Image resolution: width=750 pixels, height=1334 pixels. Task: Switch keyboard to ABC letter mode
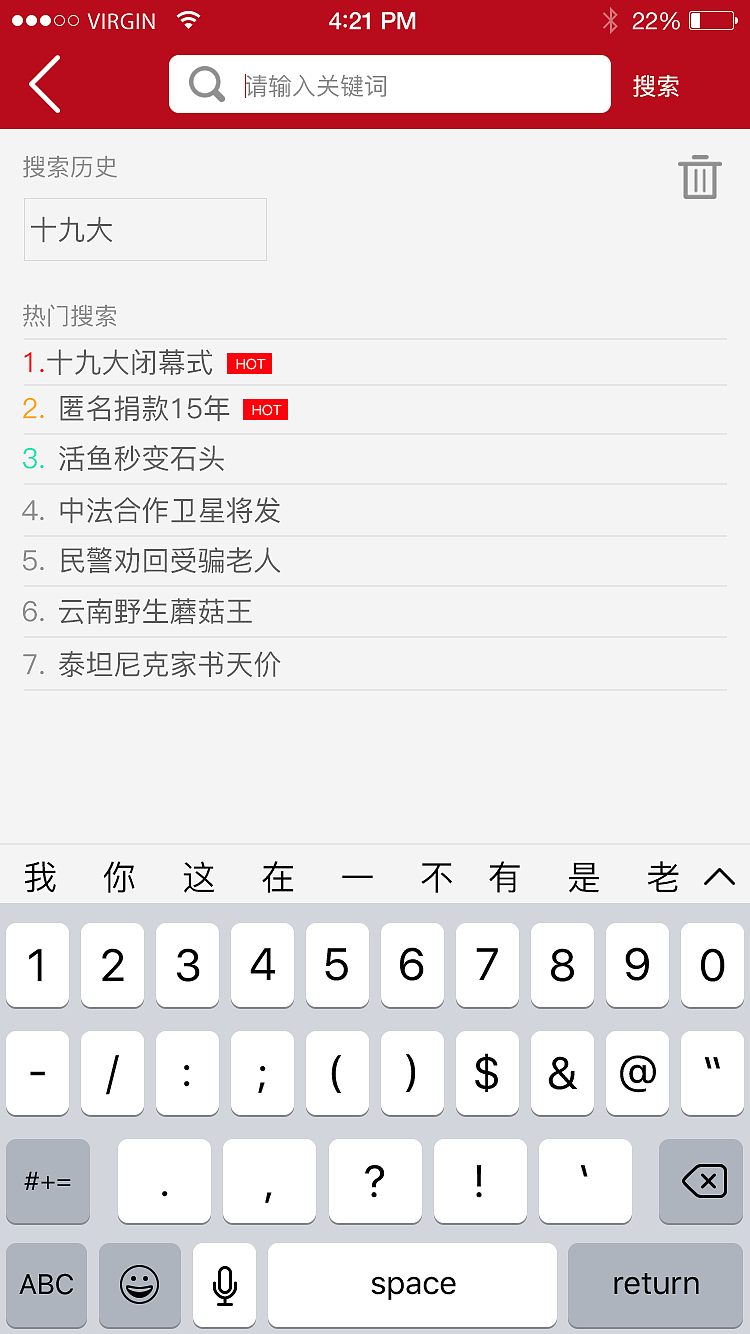(x=46, y=1285)
